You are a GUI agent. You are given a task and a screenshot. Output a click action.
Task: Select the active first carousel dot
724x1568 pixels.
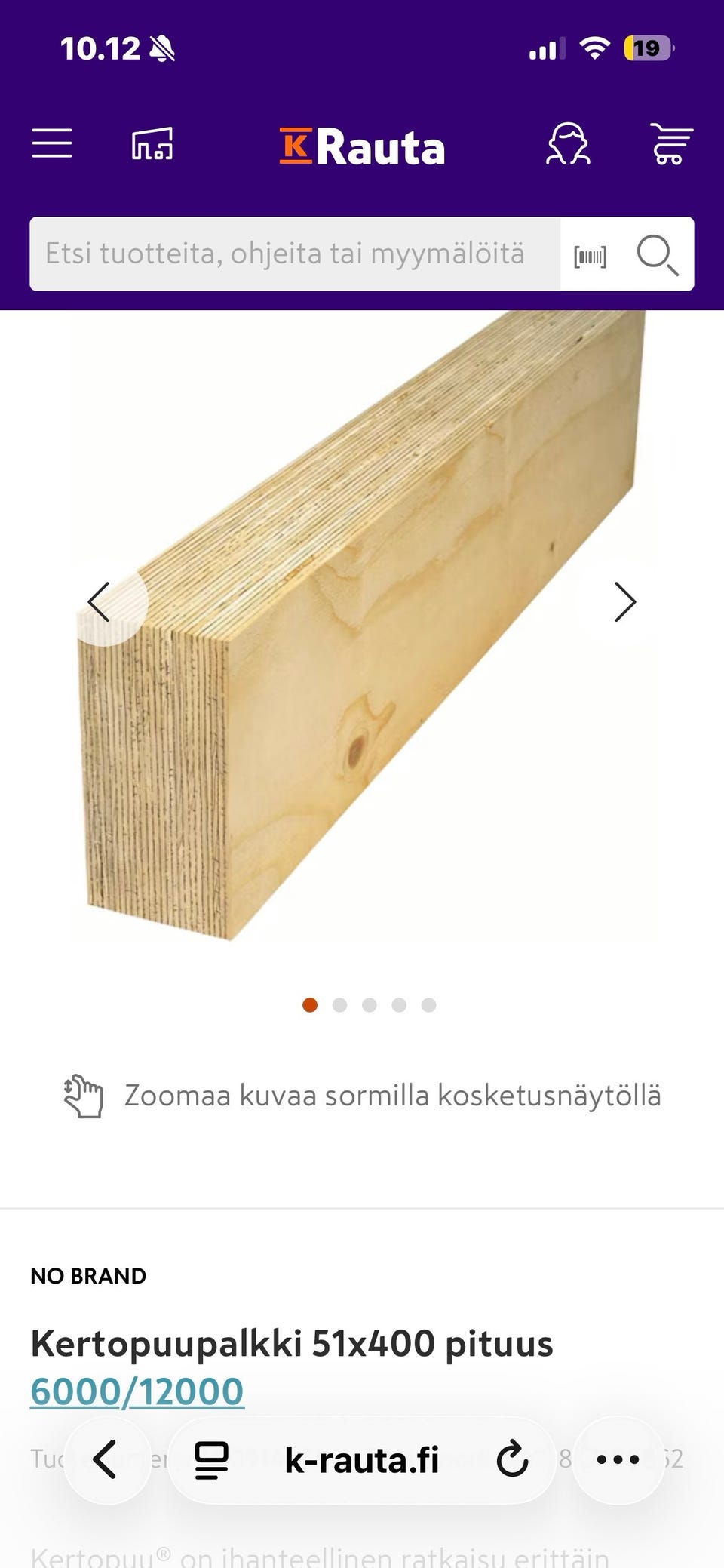[x=308, y=1004]
